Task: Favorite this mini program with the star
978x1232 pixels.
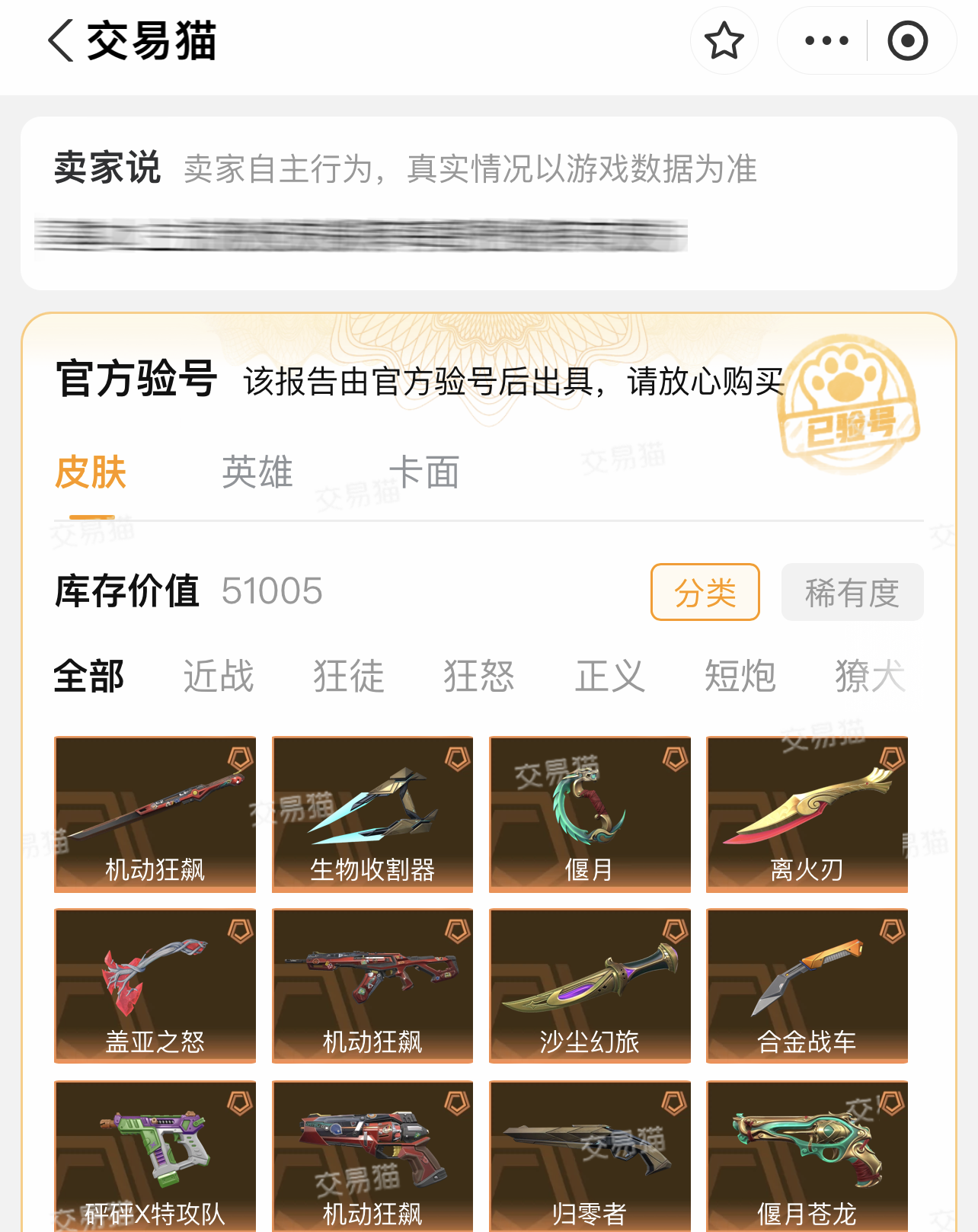Action: coord(724,41)
